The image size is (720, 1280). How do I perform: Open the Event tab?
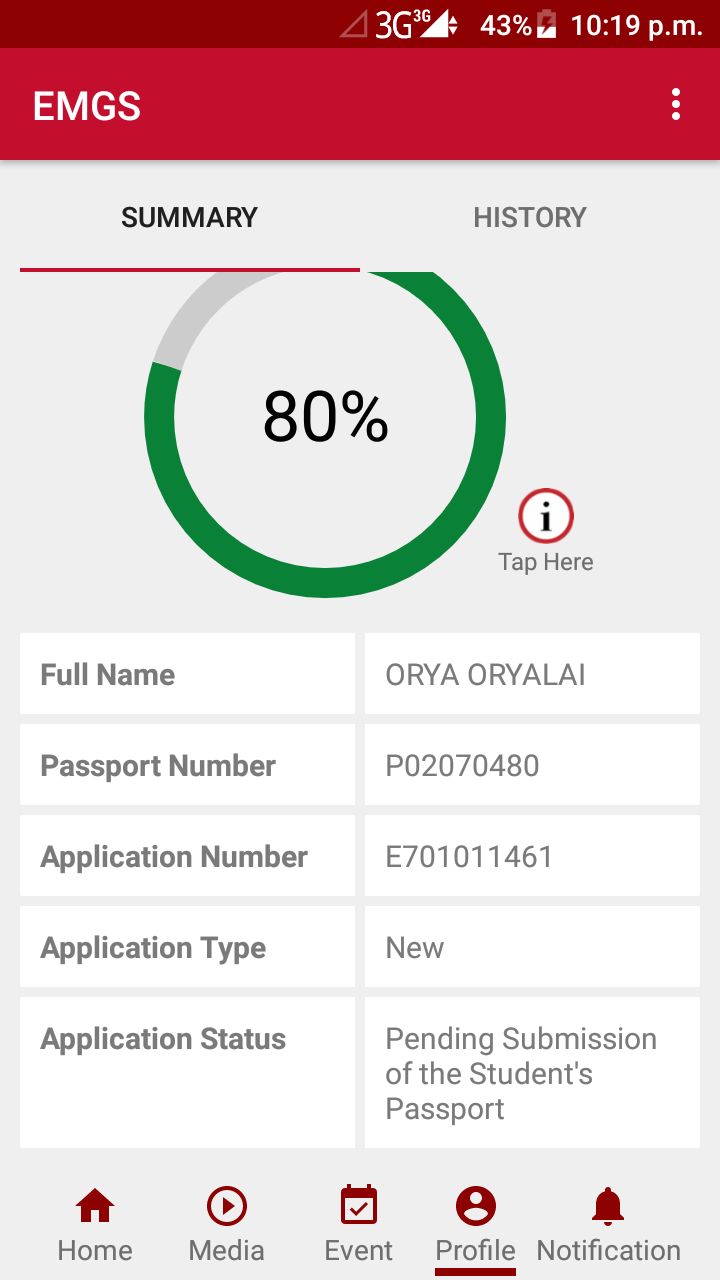[359, 1225]
